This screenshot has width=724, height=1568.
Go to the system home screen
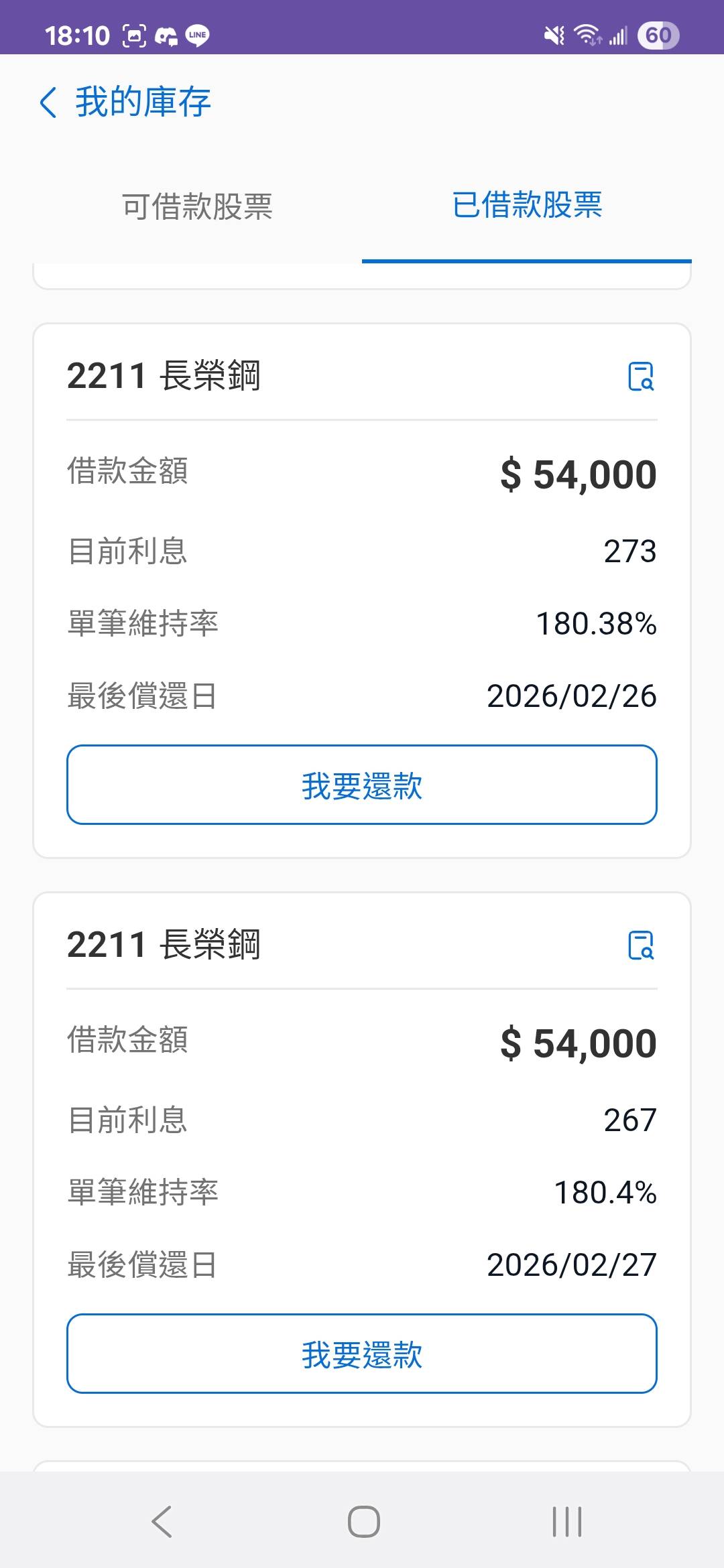pos(363,1521)
